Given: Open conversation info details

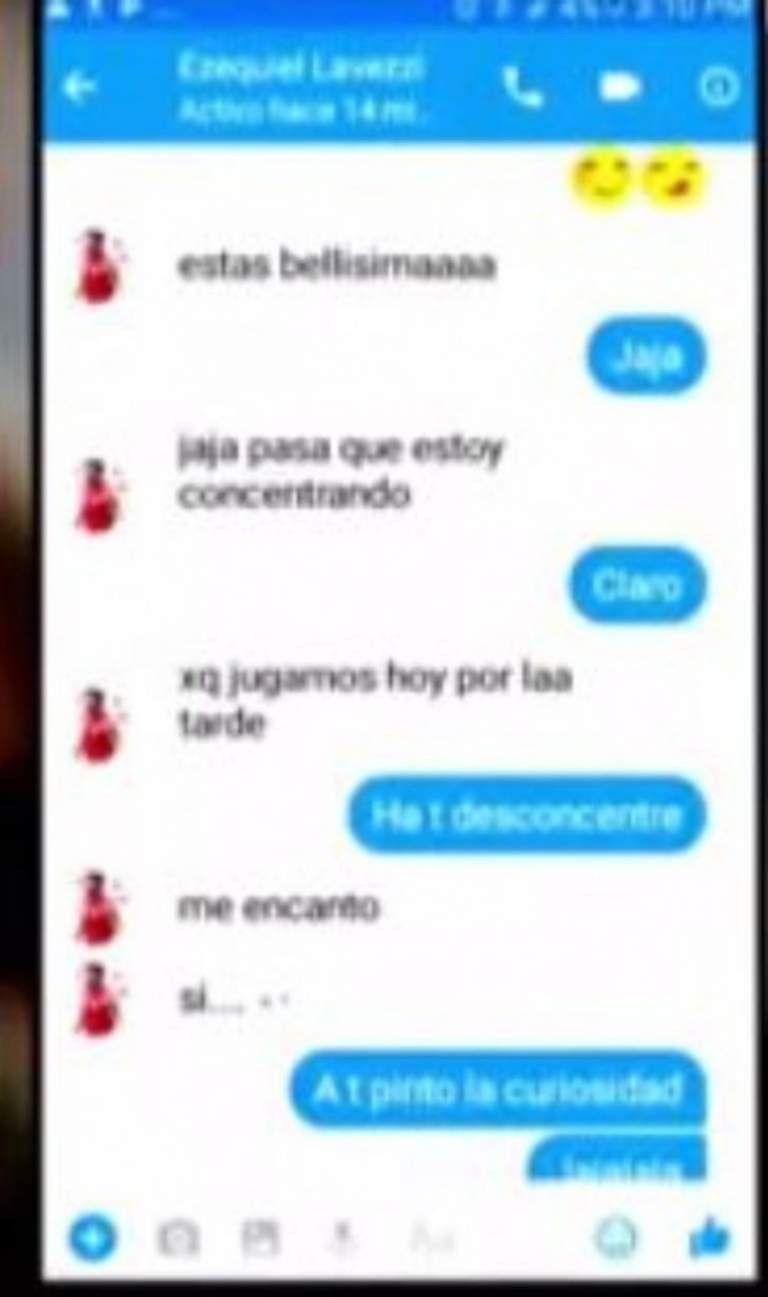Looking at the screenshot, I should pyautogui.click(x=718, y=88).
